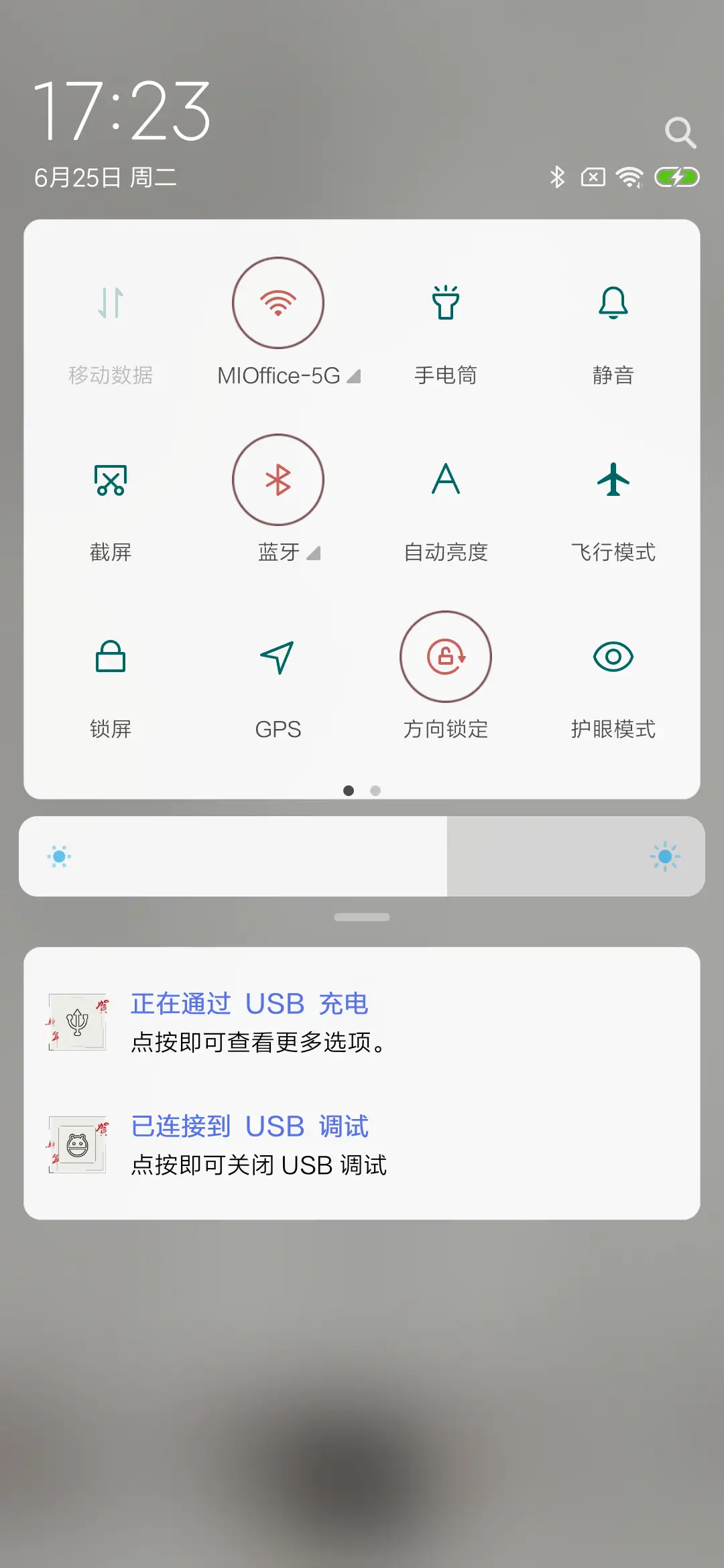Disable orientation lock

(x=446, y=657)
